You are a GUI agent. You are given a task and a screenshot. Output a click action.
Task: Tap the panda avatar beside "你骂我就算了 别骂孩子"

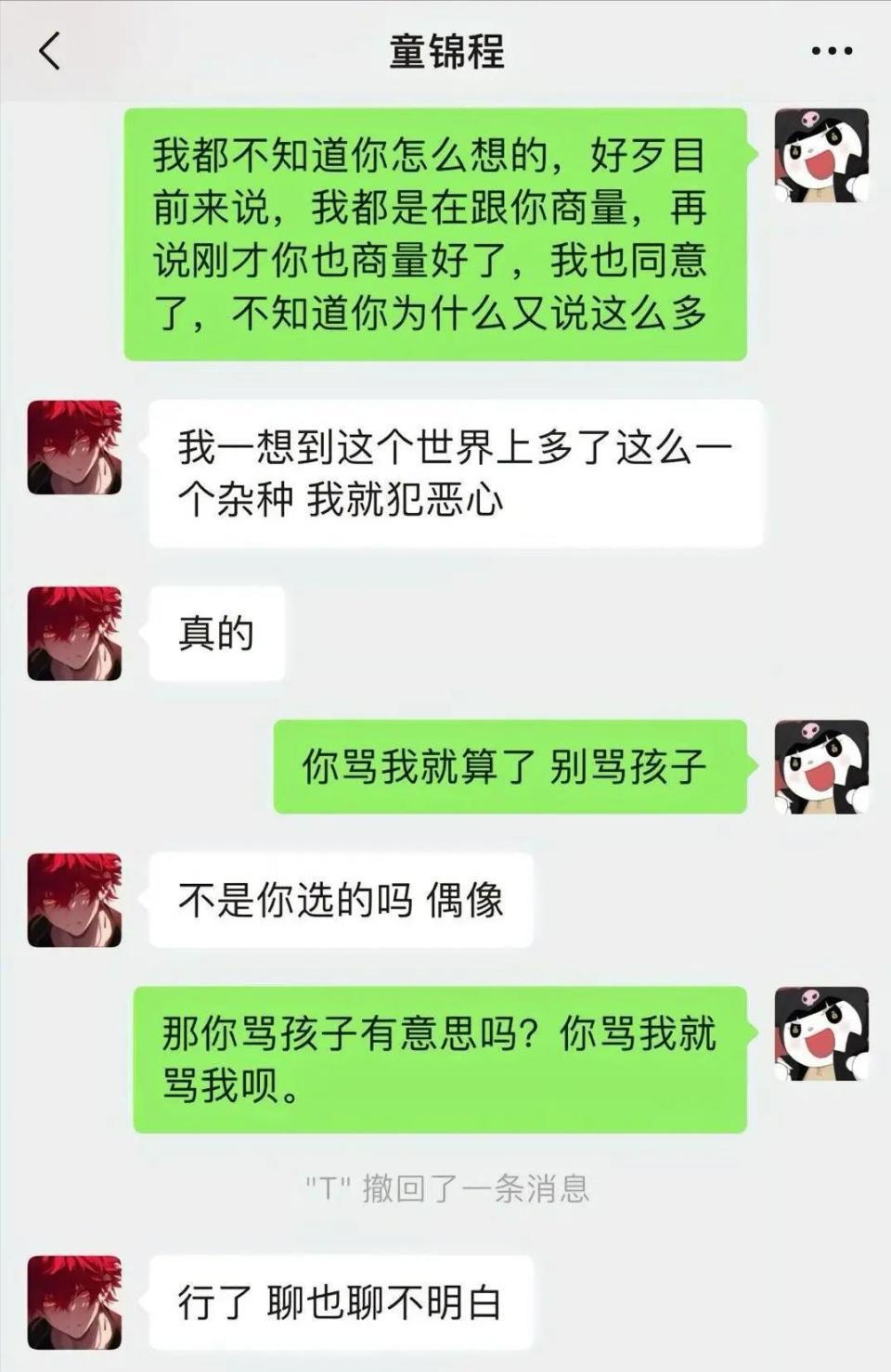coord(821,767)
